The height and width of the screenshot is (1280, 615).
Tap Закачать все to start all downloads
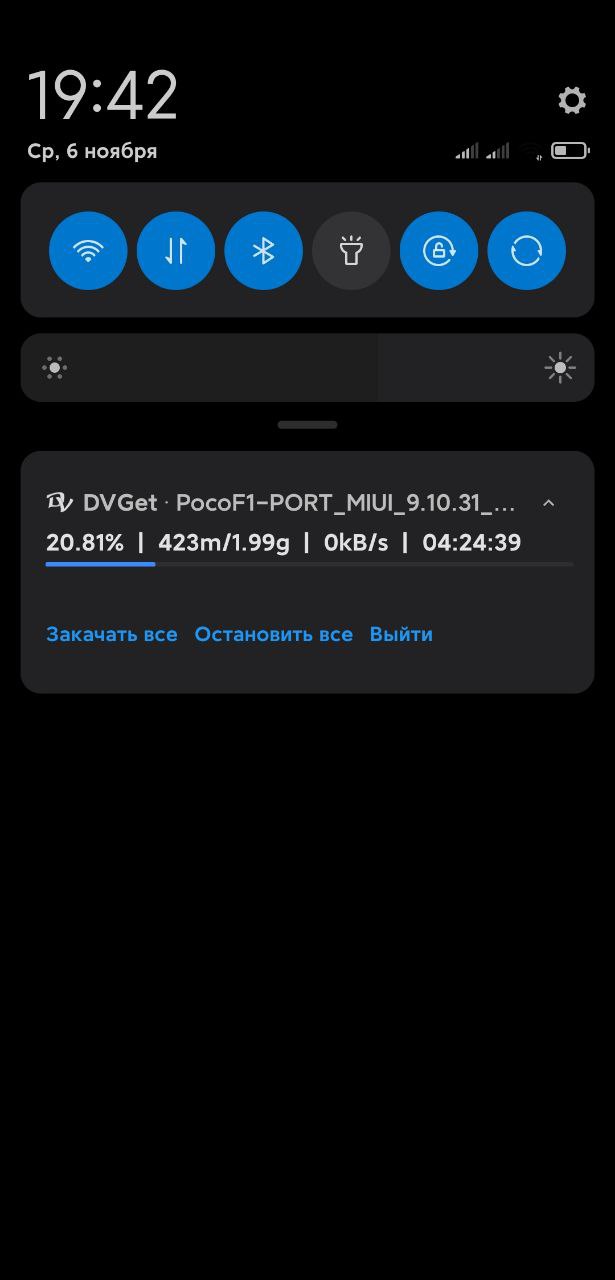tap(112, 635)
